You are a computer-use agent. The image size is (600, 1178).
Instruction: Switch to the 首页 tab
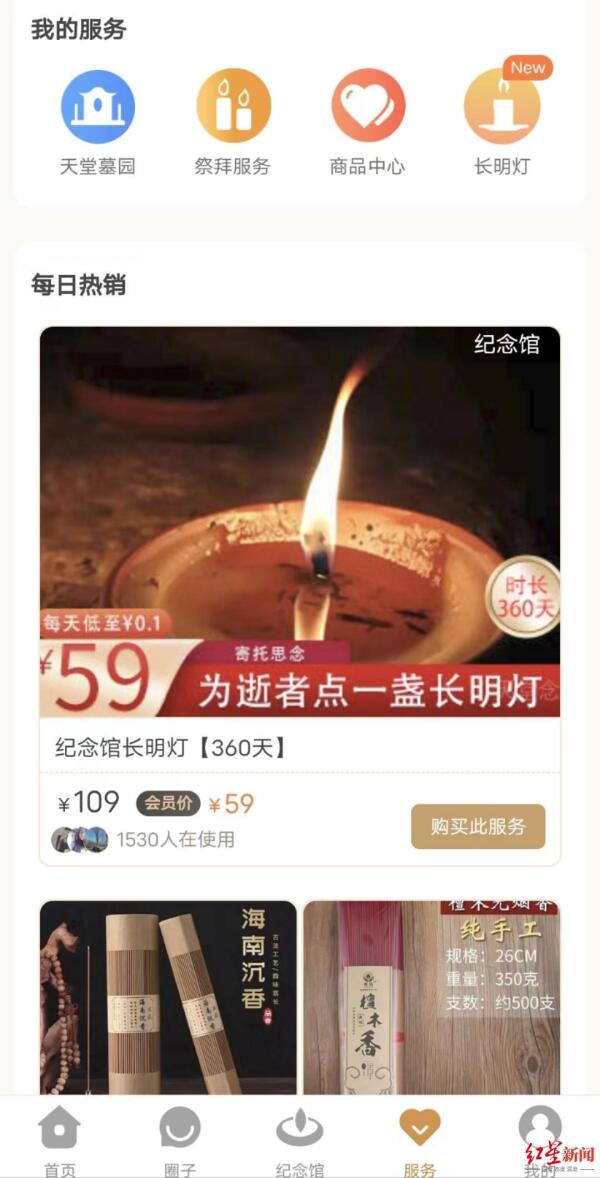(x=59, y=1141)
